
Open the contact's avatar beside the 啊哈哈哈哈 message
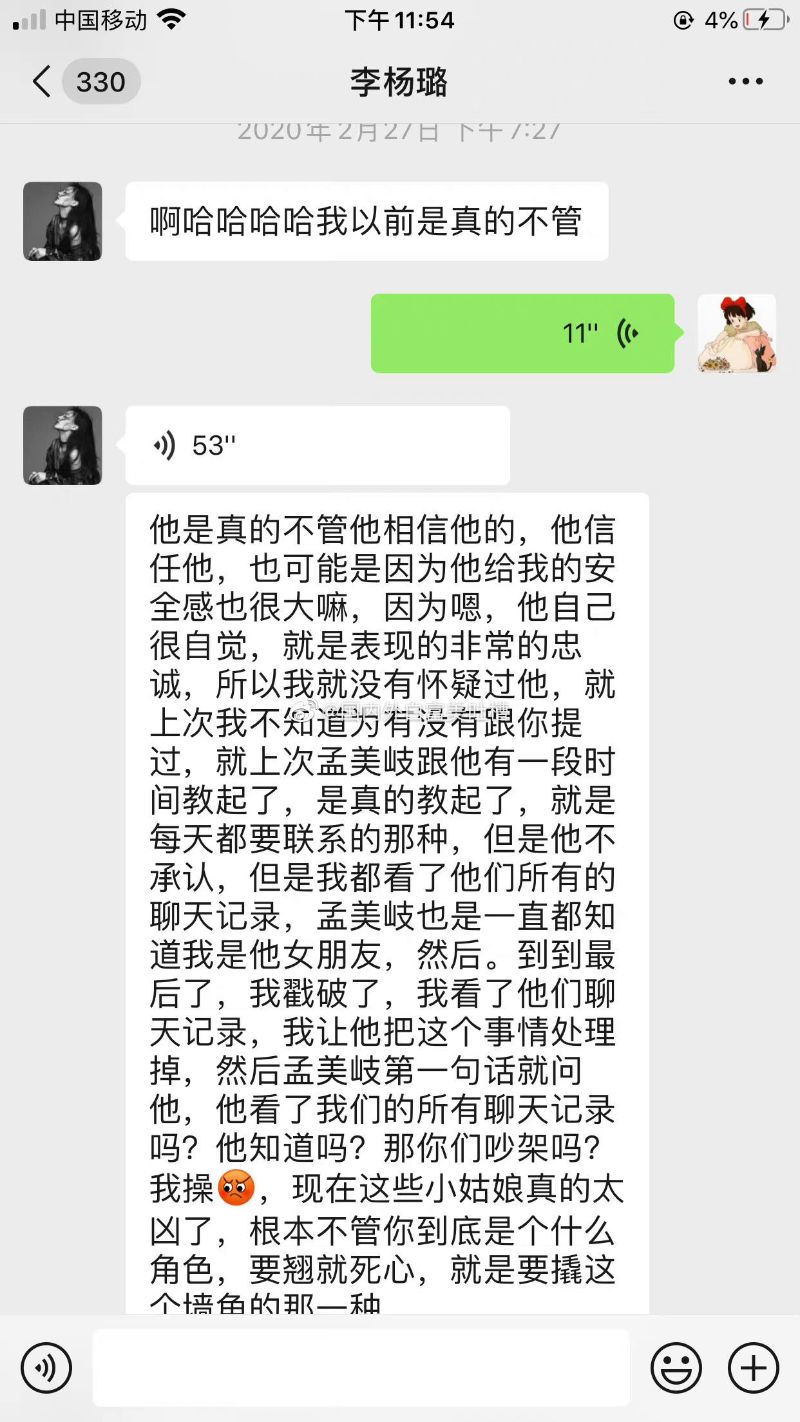[x=63, y=221]
